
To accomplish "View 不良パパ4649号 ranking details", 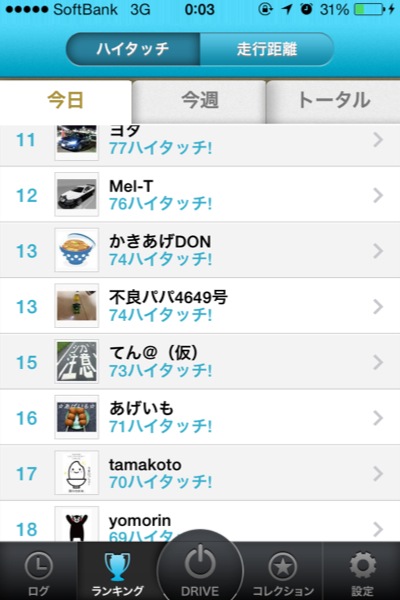I will pyautogui.click(x=200, y=306).
